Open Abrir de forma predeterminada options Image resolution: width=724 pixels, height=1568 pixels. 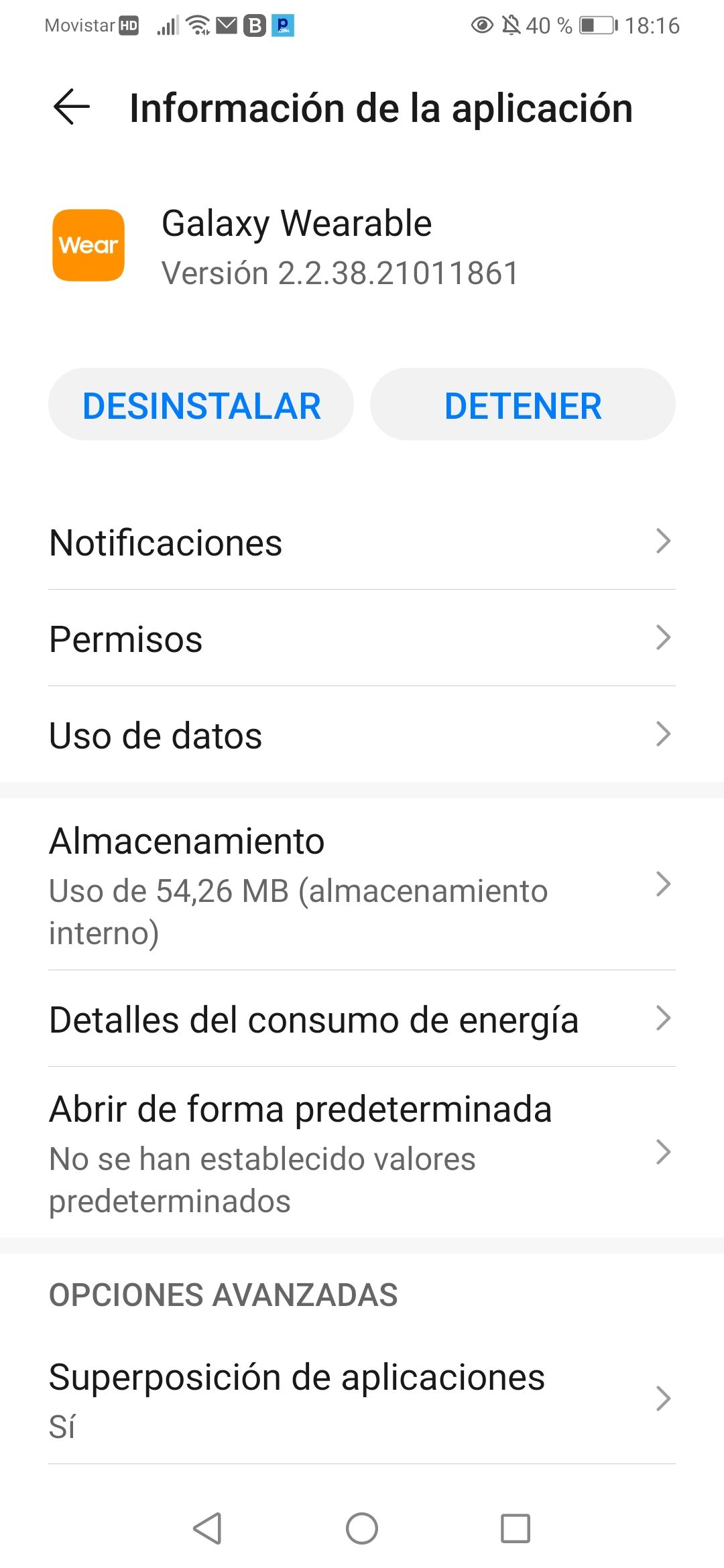[362, 1153]
